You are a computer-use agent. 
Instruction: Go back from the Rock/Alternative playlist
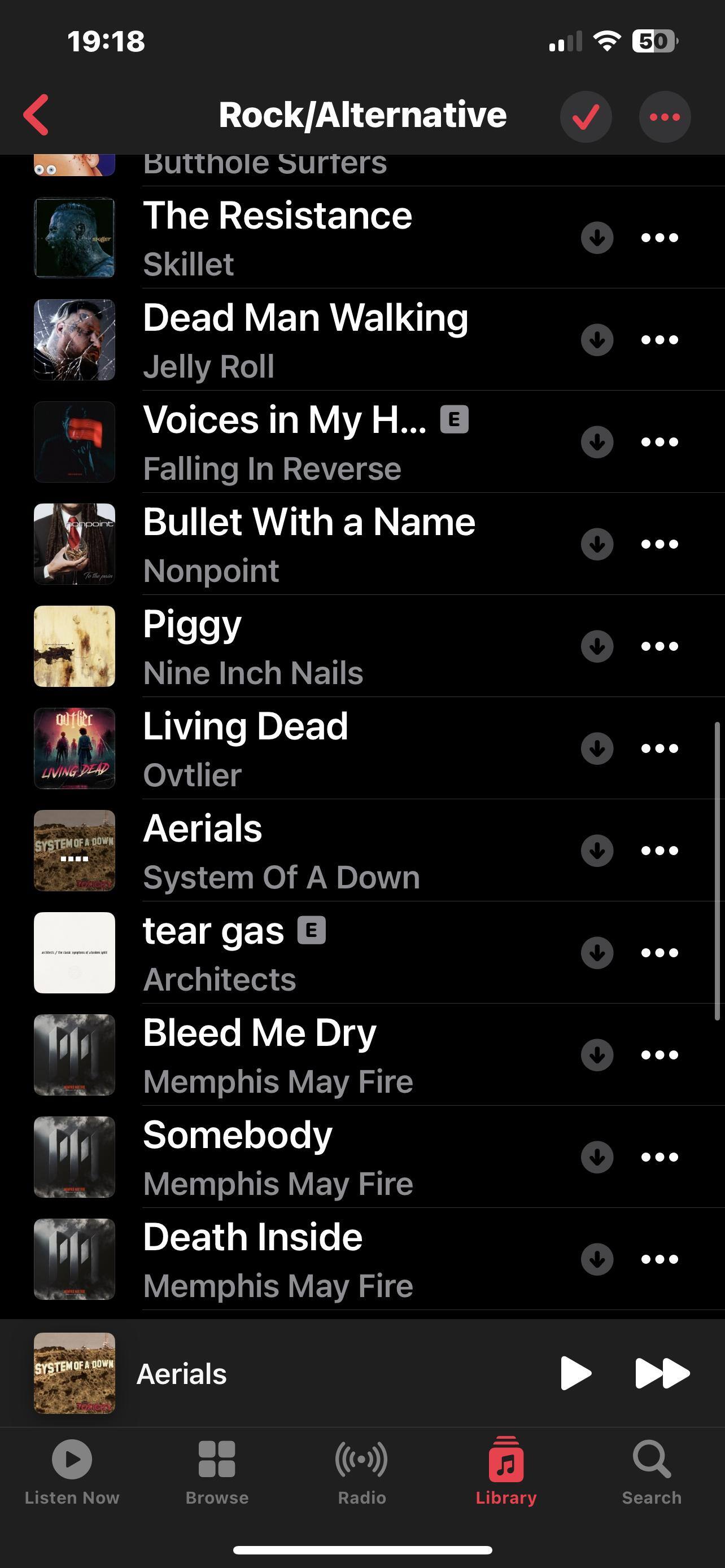pos(37,115)
